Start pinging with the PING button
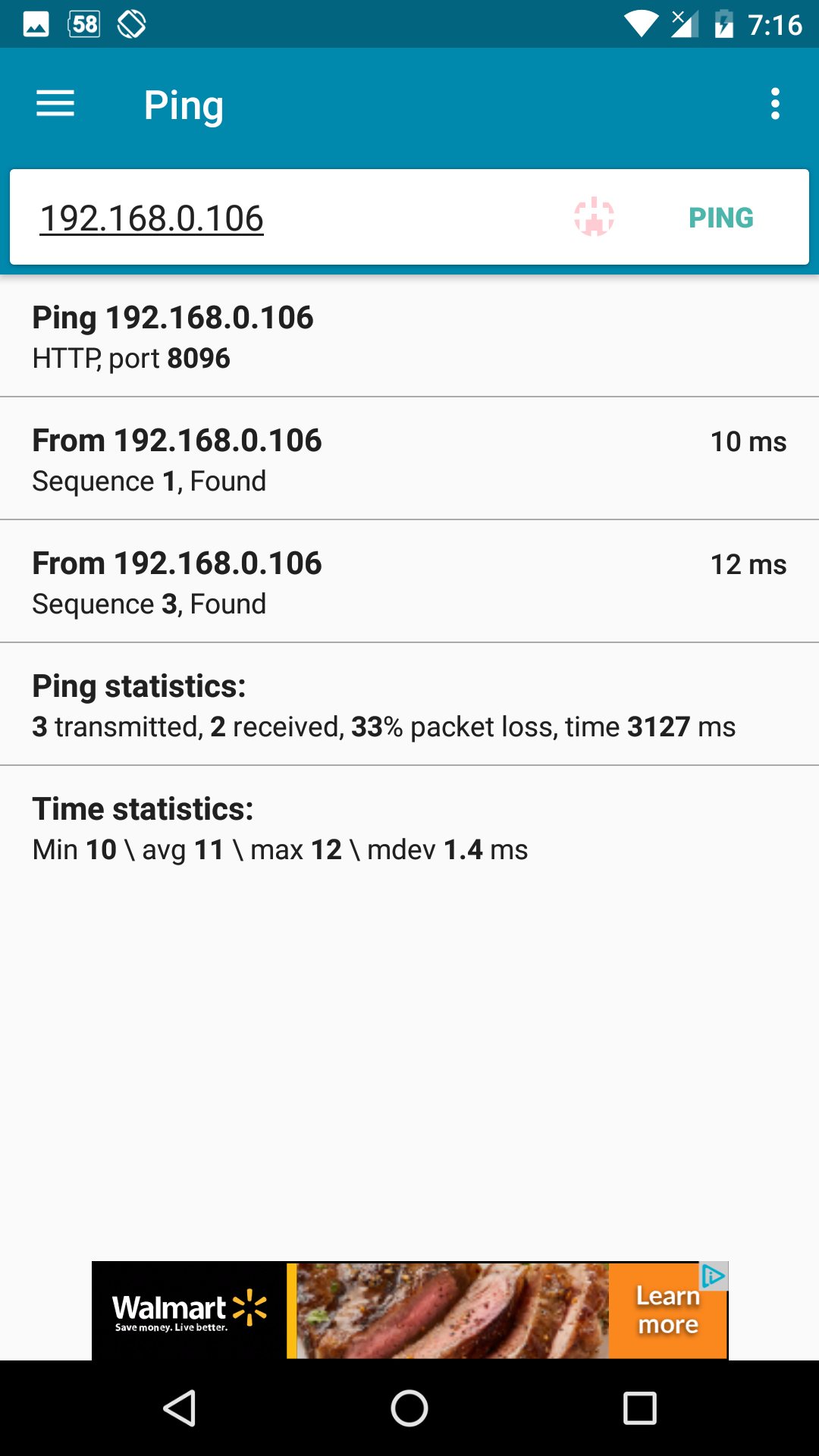 point(720,218)
